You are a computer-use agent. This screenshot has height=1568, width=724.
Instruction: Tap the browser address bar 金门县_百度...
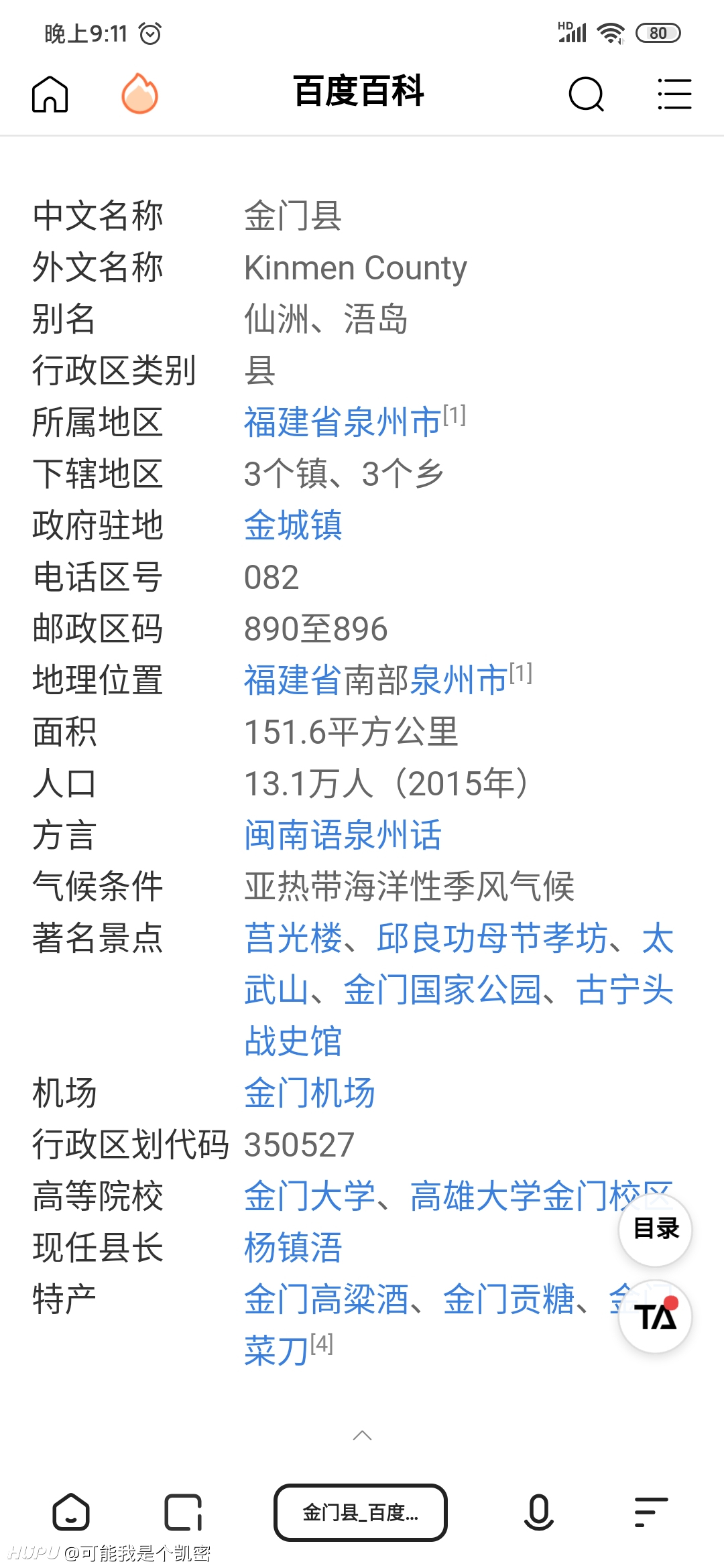(x=361, y=1512)
